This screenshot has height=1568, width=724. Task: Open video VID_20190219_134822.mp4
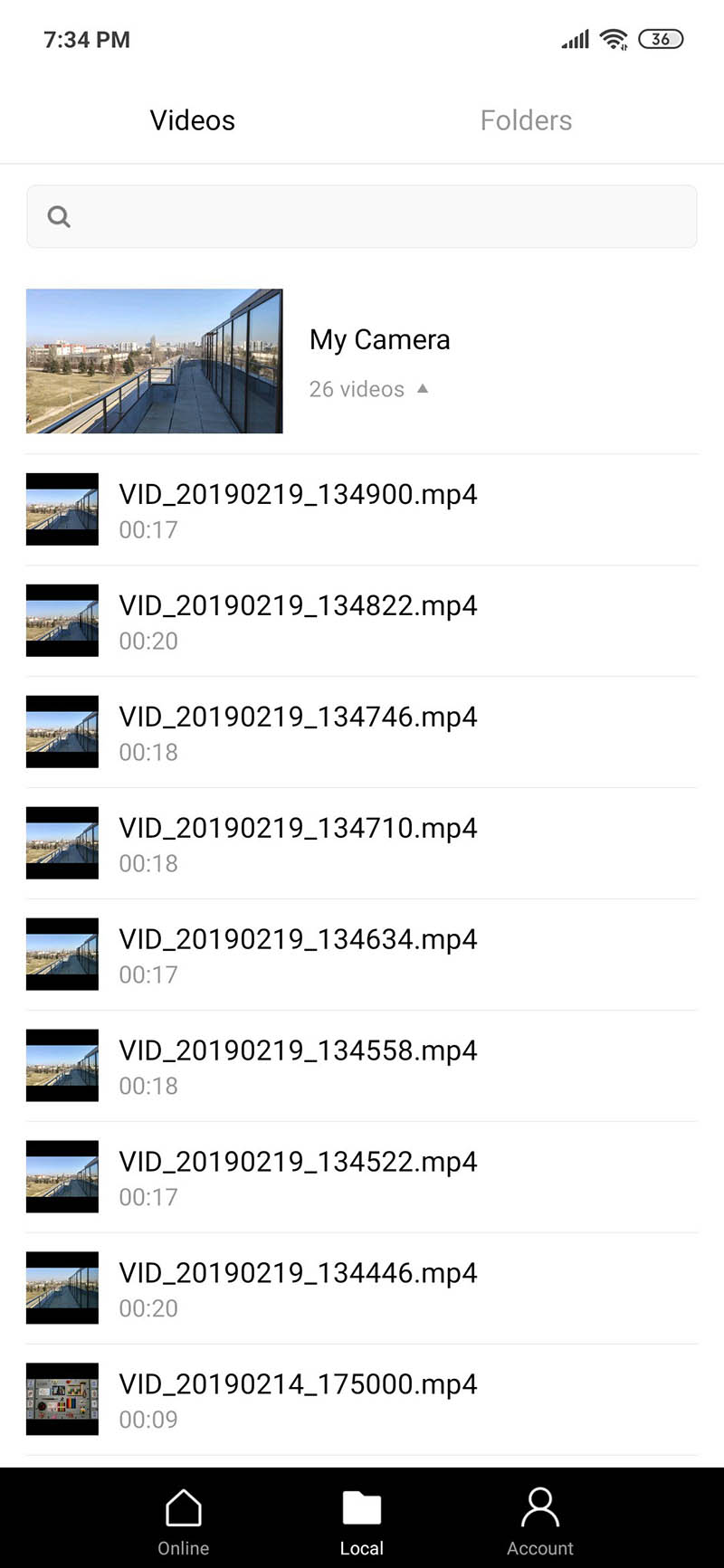pos(298,621)
